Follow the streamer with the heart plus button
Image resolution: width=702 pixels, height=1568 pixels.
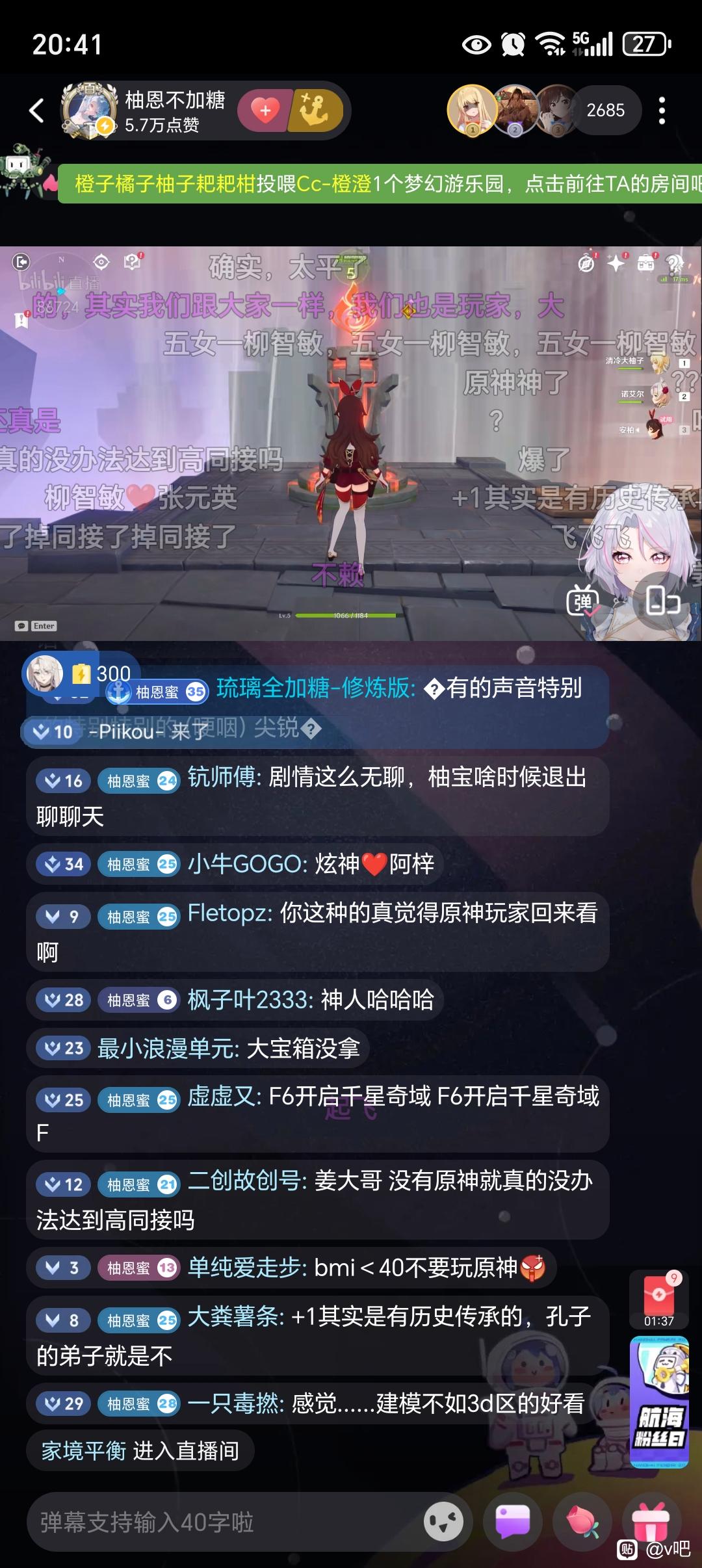point(265,111)
